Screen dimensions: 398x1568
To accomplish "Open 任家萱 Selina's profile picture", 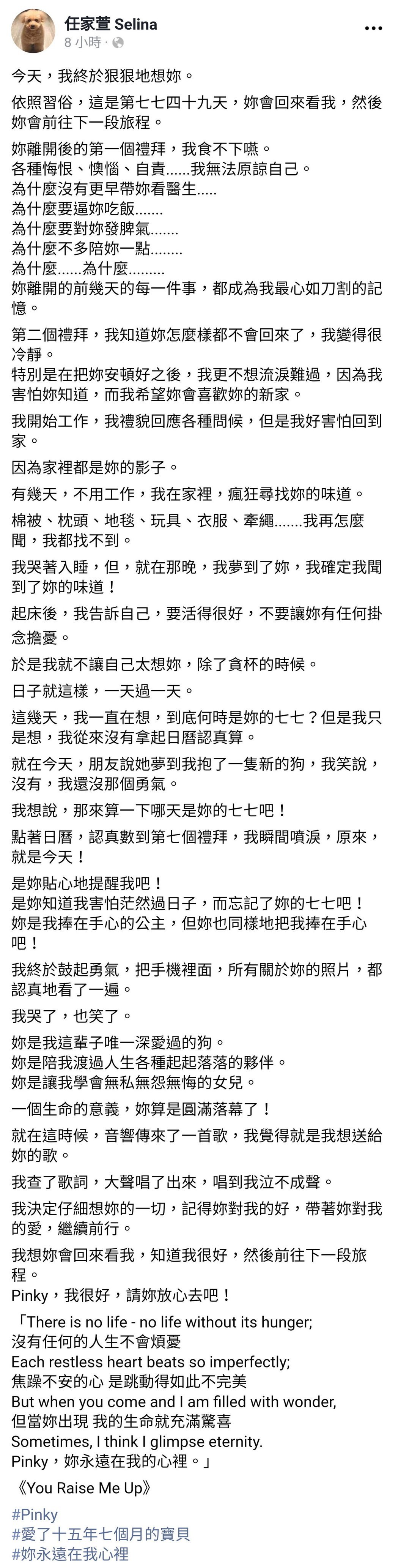I will [33, 31].
